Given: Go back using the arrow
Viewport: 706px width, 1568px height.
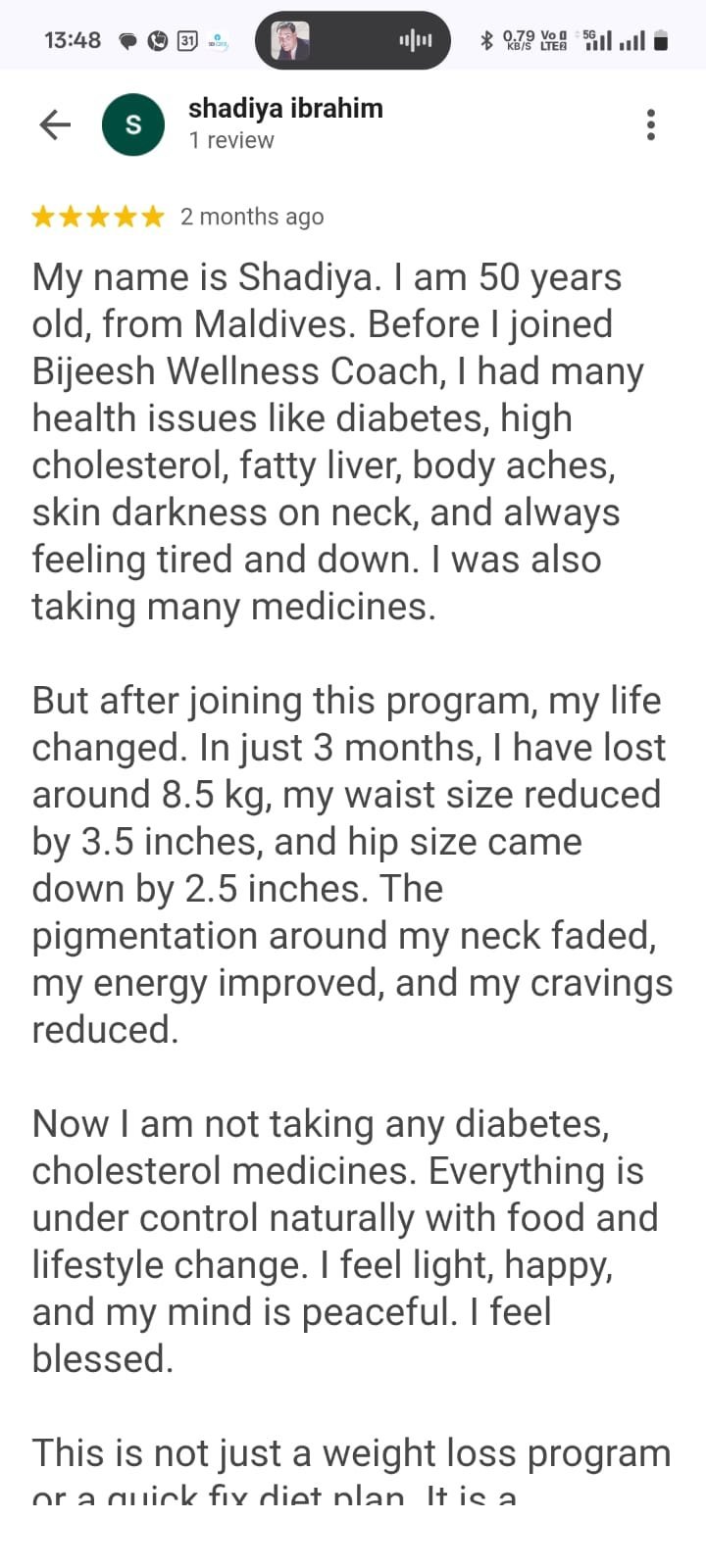Looking at the screenshot, I should click(x=55, y=124).
